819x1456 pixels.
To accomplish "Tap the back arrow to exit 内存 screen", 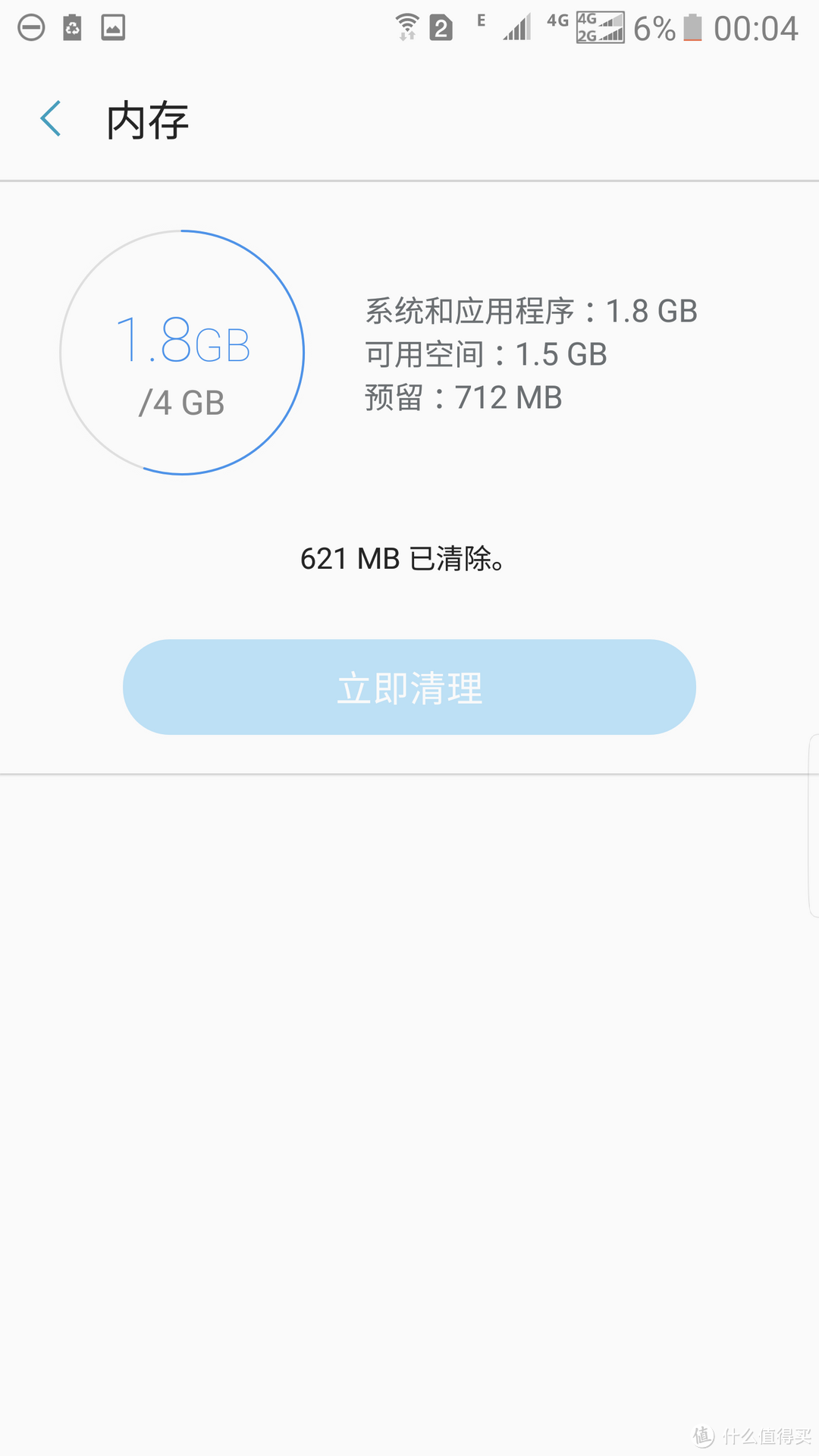I will point(50,119).
